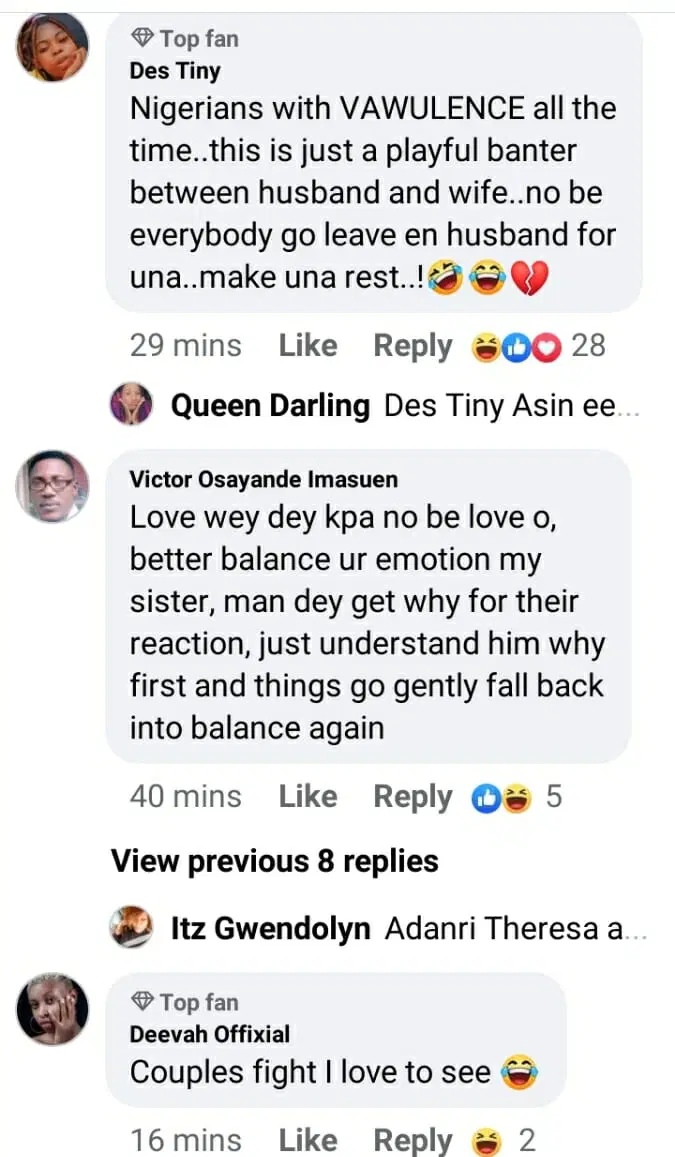The image size is (675, 1157).
Task: Open Victor Osayande Imasuen's profile name
Action: point(263,479)
